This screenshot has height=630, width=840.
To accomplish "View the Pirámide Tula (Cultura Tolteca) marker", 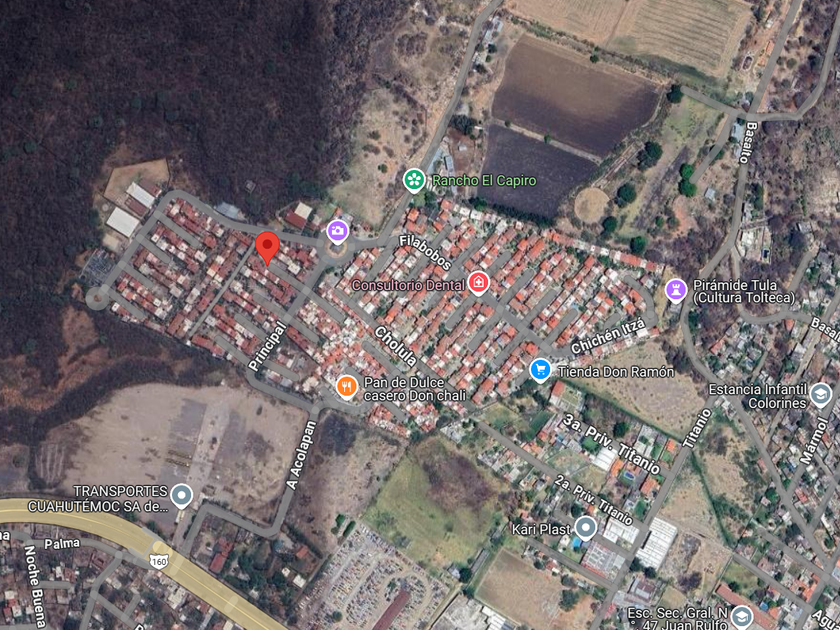I will (676, 291).
